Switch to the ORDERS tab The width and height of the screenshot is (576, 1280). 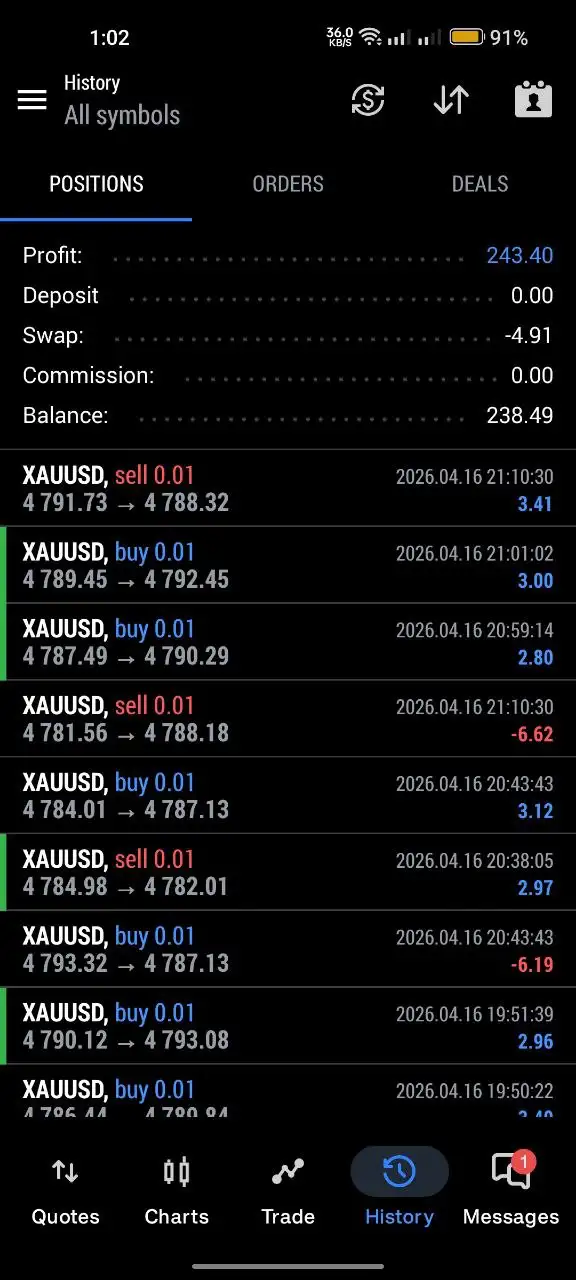tap(288, 184)
